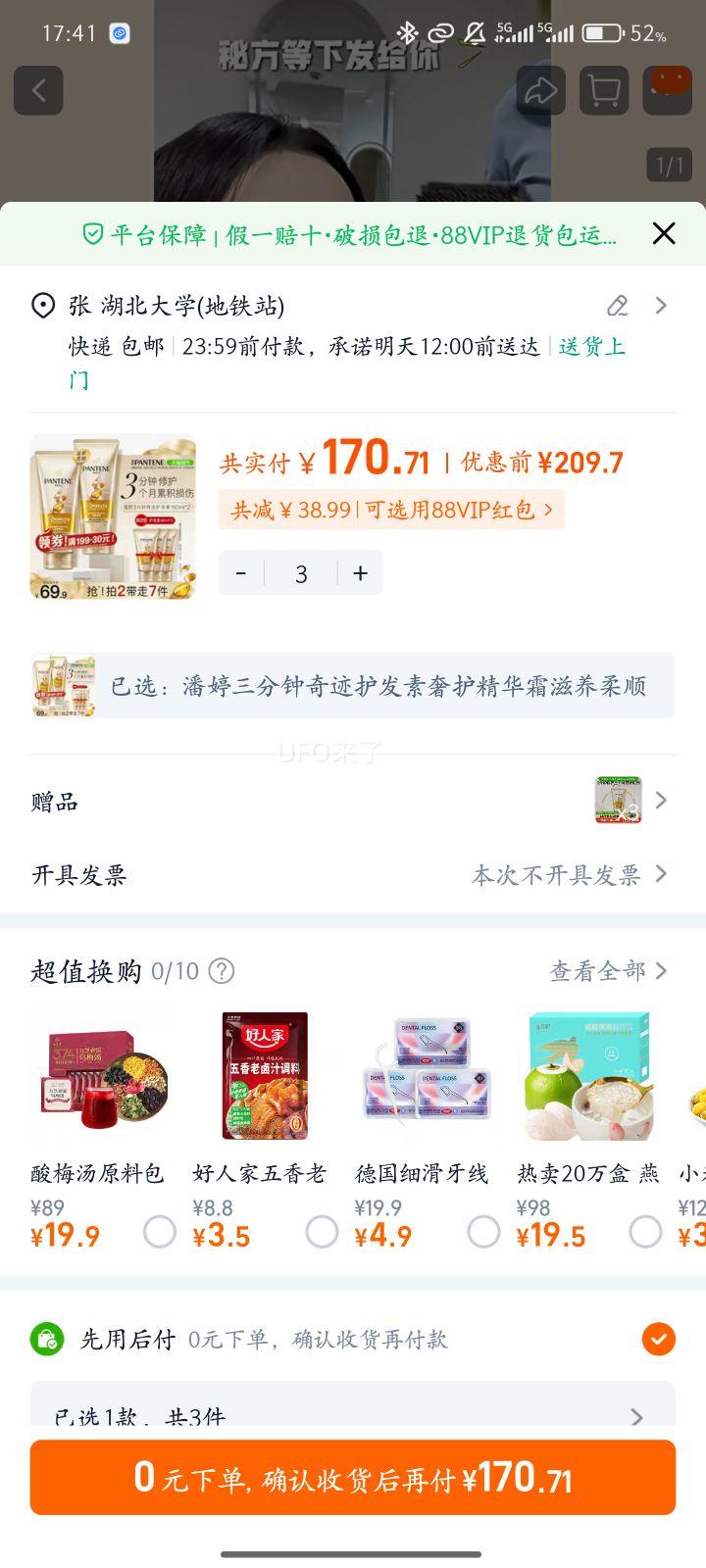Open the shopping cart icon
706x1568 pixels.
tap(604, 90)
